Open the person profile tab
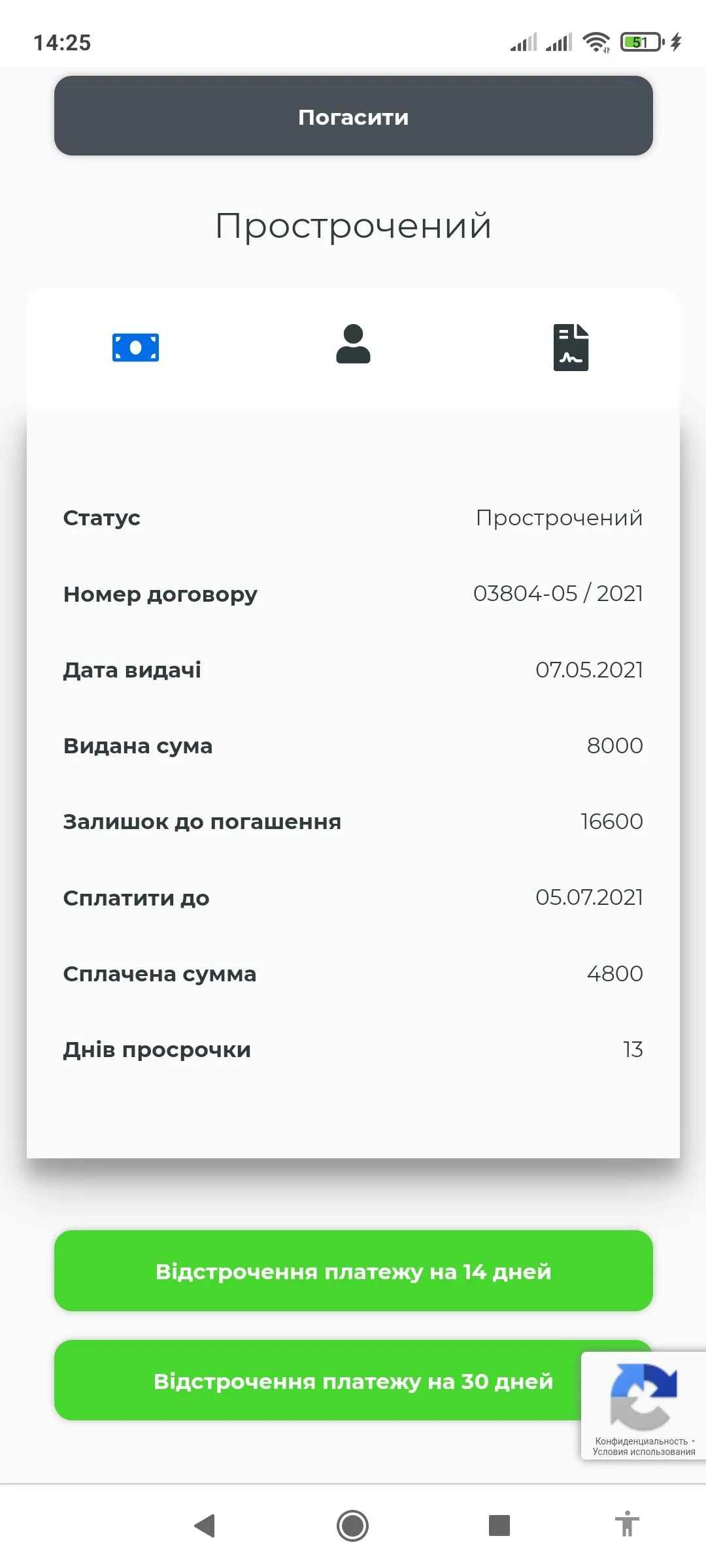The height and width of the screenshot is (1568, 706). pyautogui.click(x=353, y=344)
